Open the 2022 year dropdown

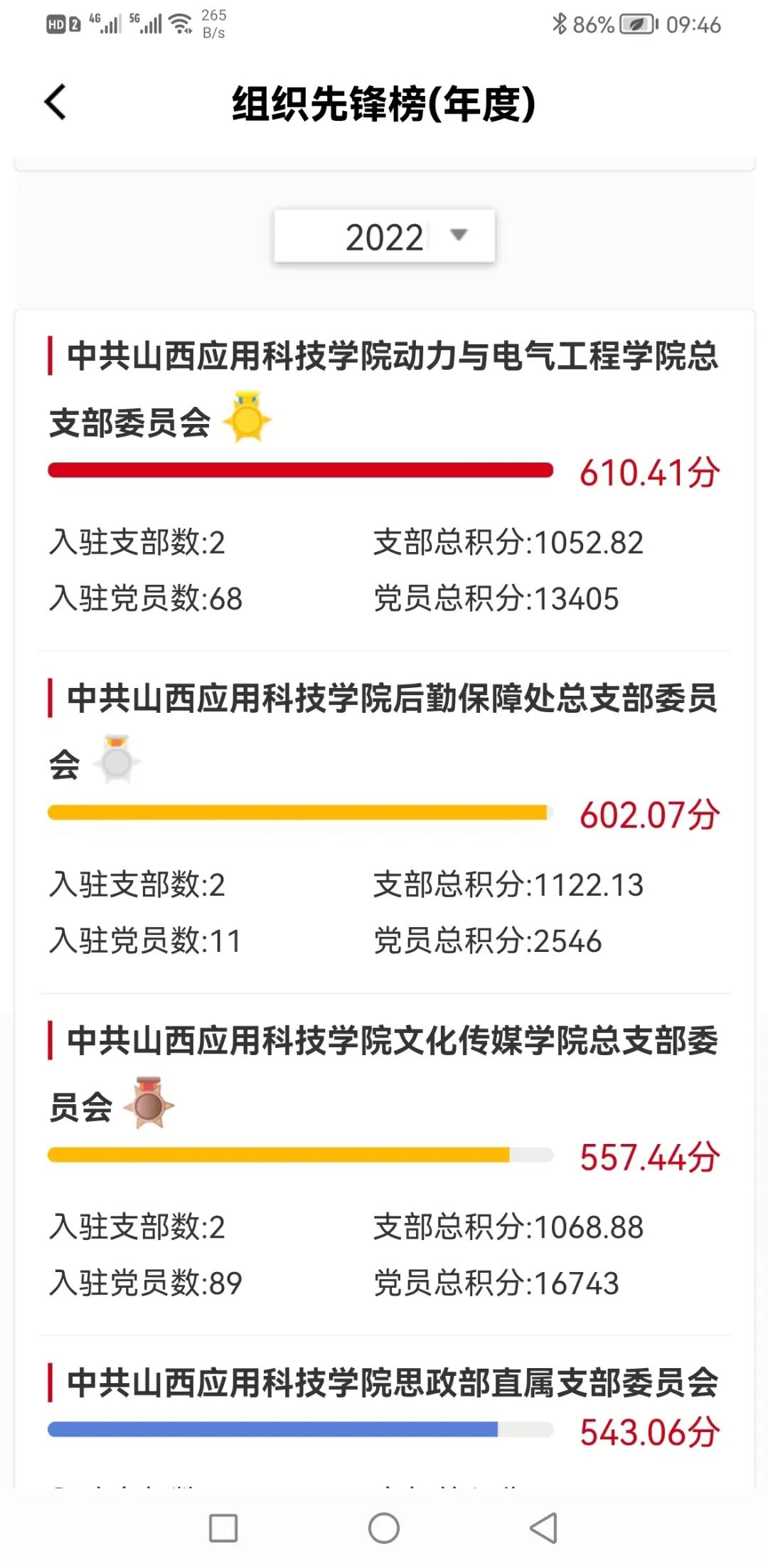click(385, 236)
